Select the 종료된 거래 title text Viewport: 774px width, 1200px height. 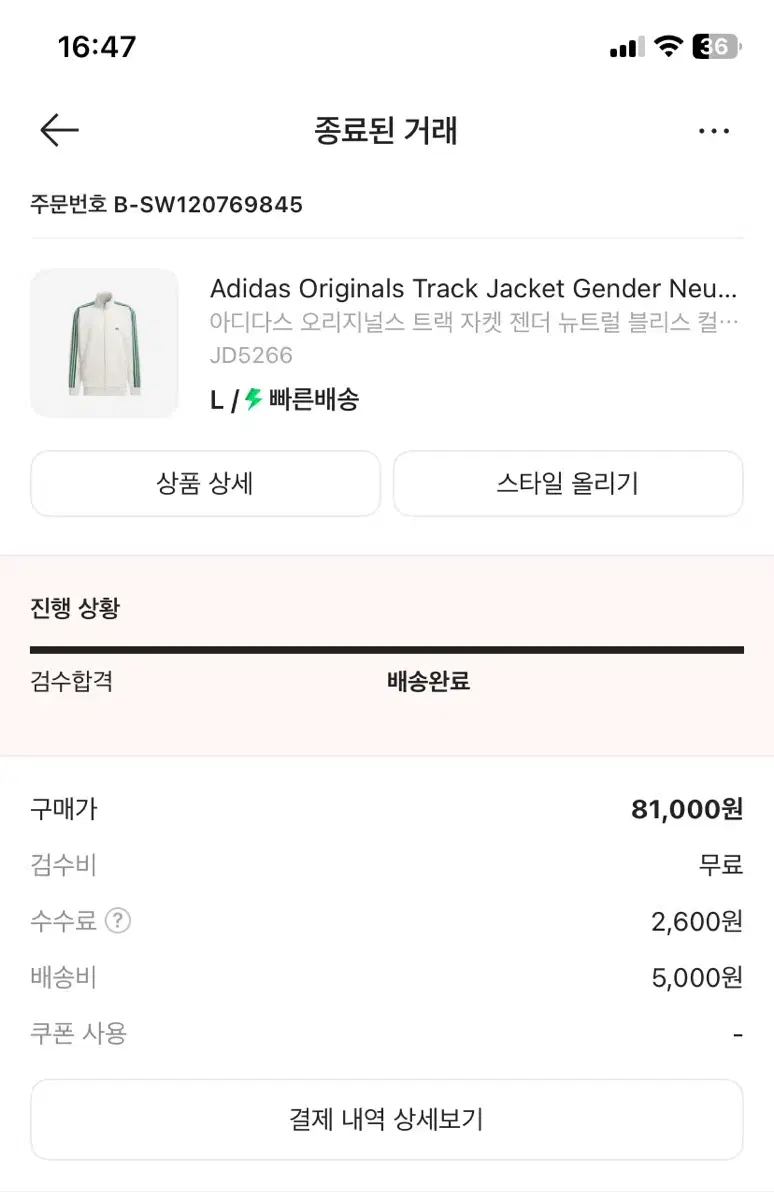pyautogui.click(x=387, y=130)
